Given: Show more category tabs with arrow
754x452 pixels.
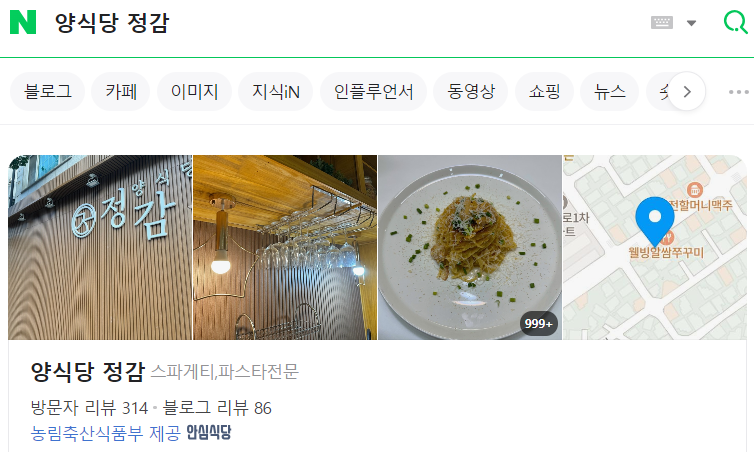Looking at the screenshot, I should 687,92.
